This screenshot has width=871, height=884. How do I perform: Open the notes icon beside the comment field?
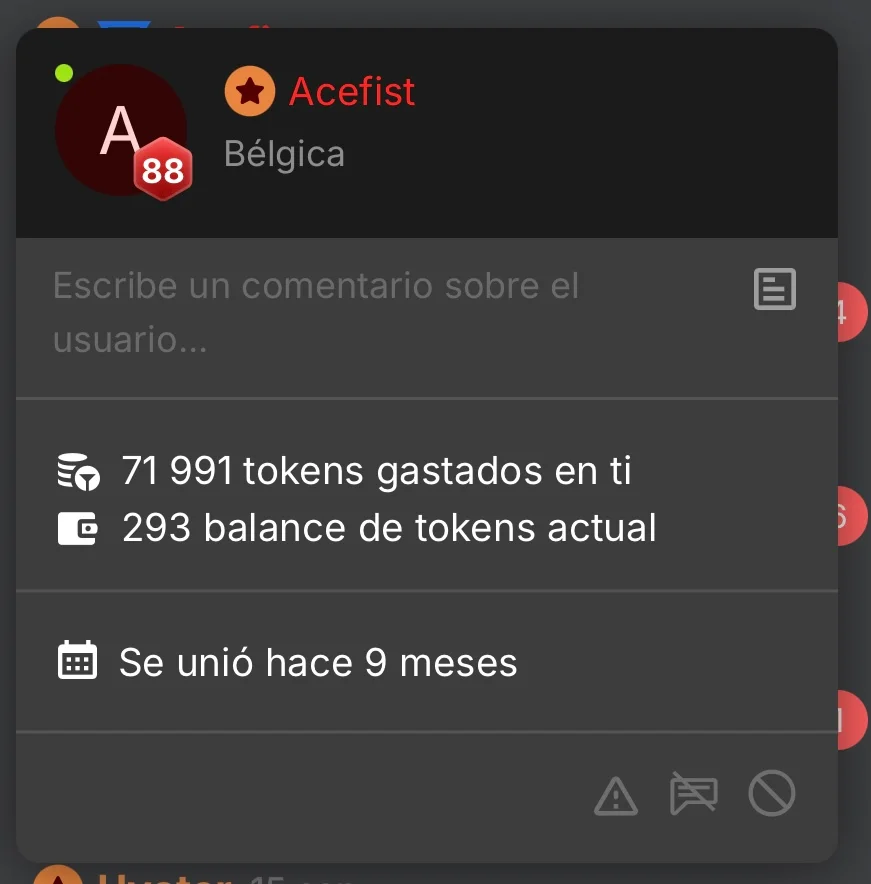(x=774, y=289)
